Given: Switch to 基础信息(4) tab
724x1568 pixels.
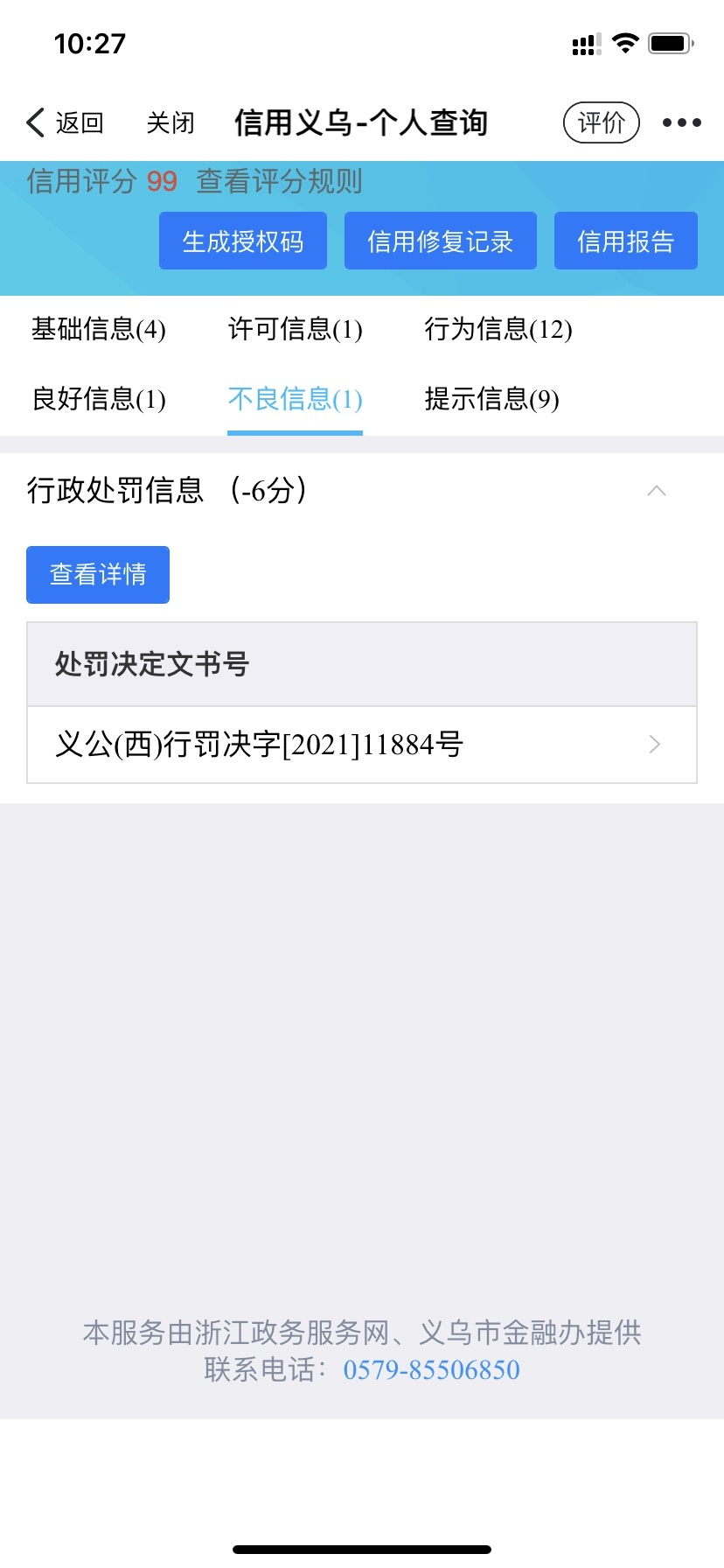Looking at the screenshot, I should point(99,329).
